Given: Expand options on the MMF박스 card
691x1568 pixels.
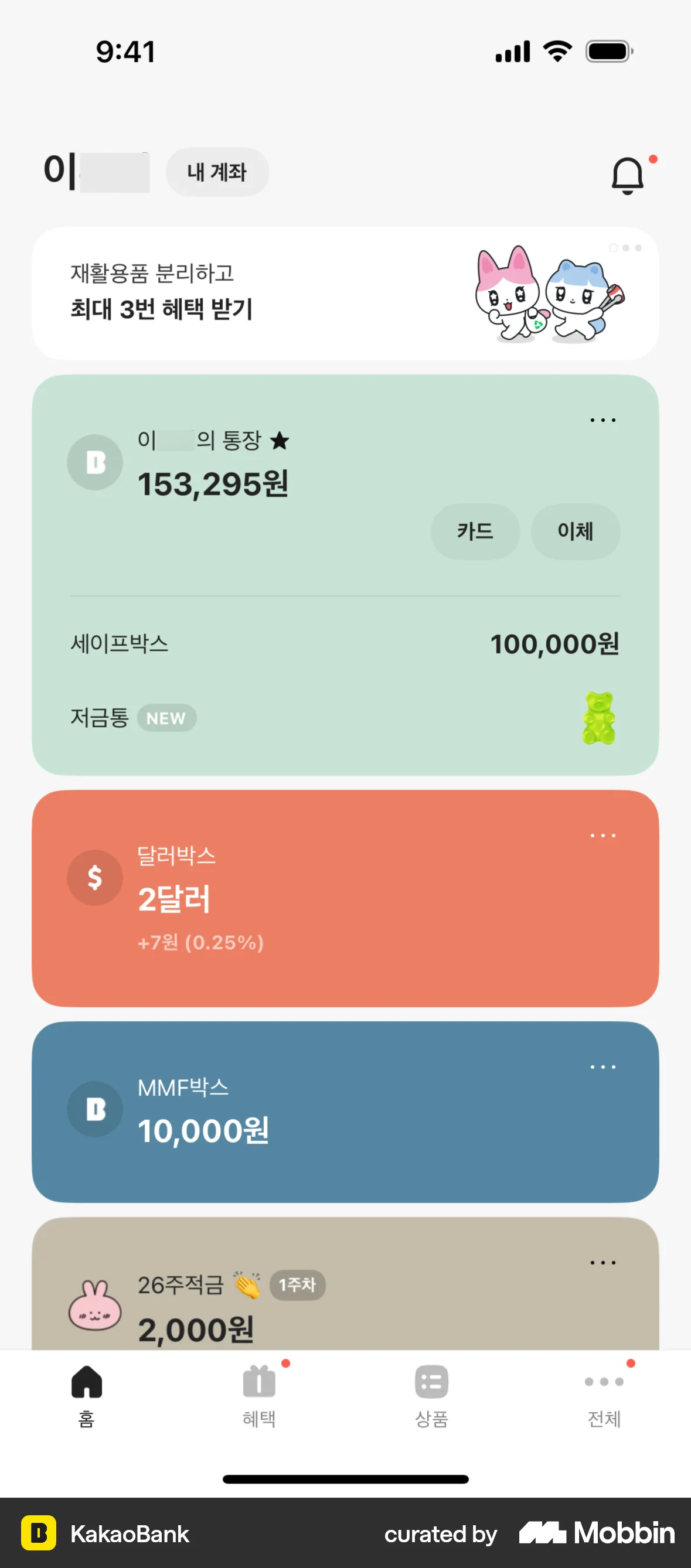Looking at the screenshot, I should tap(601, 1066).
